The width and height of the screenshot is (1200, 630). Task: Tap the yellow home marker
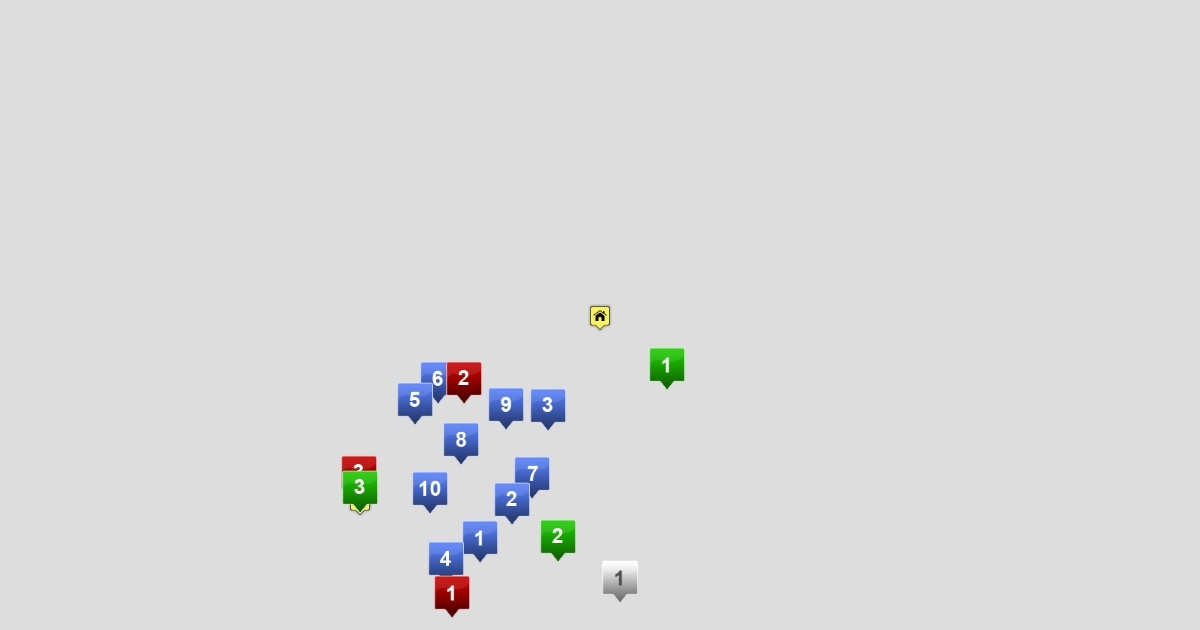(x=600, y=317)
